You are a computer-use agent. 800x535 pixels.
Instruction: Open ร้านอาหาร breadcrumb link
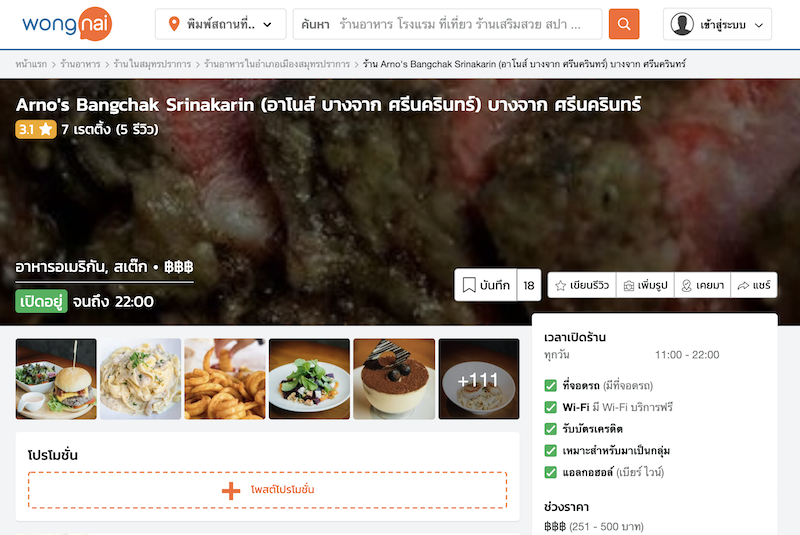point(80,64)
